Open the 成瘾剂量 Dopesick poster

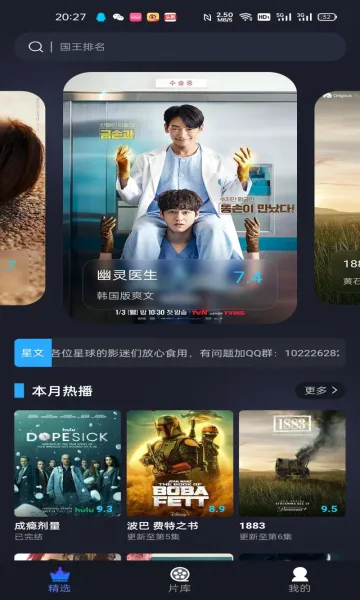[67, 463]
